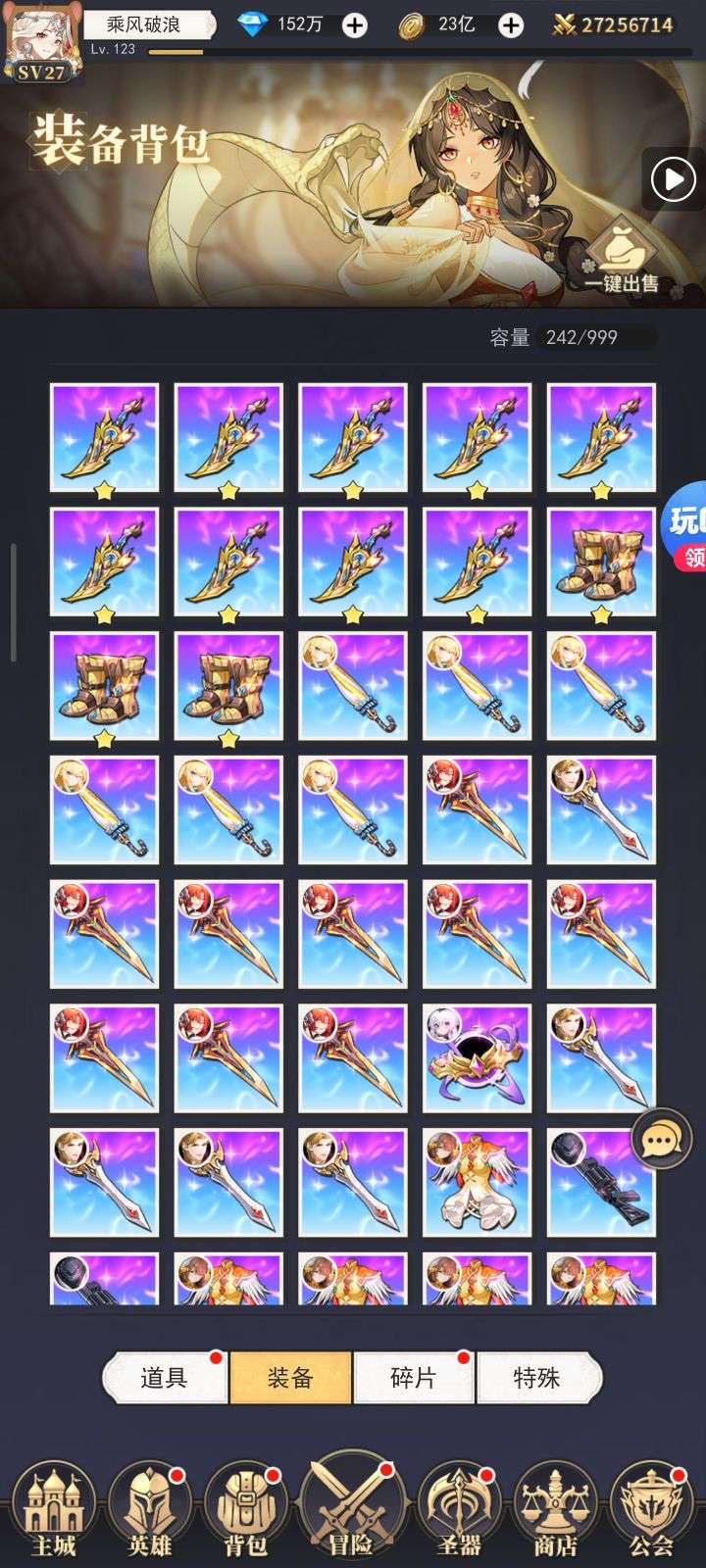Select the purple crown helmet equipment
Viewport: 706px width, 1568px height.
pos(477,1058)
